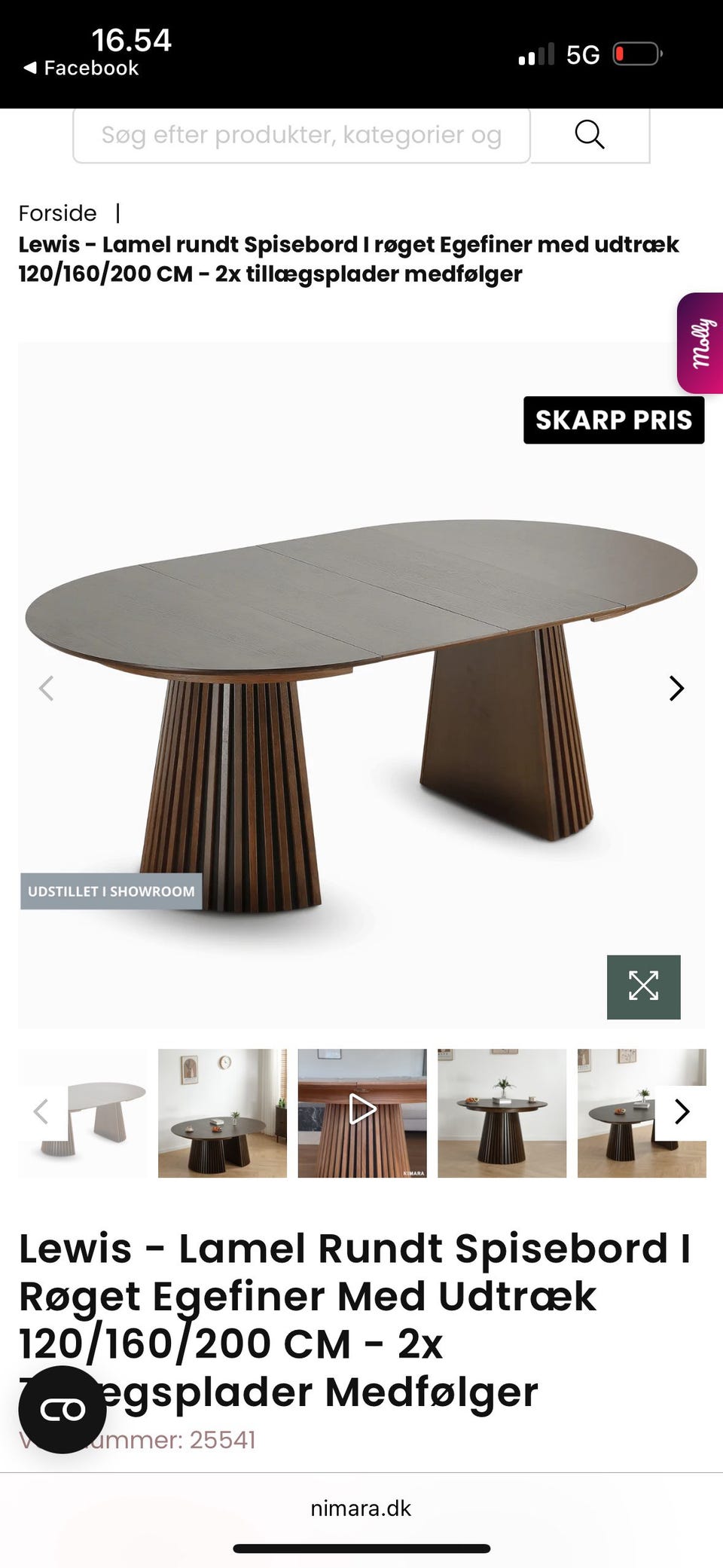Click the signal strength bars icon
Image resolution: width=723 pixels, height=1568 pixels.
pyautogui.click(x=535, y=53)
